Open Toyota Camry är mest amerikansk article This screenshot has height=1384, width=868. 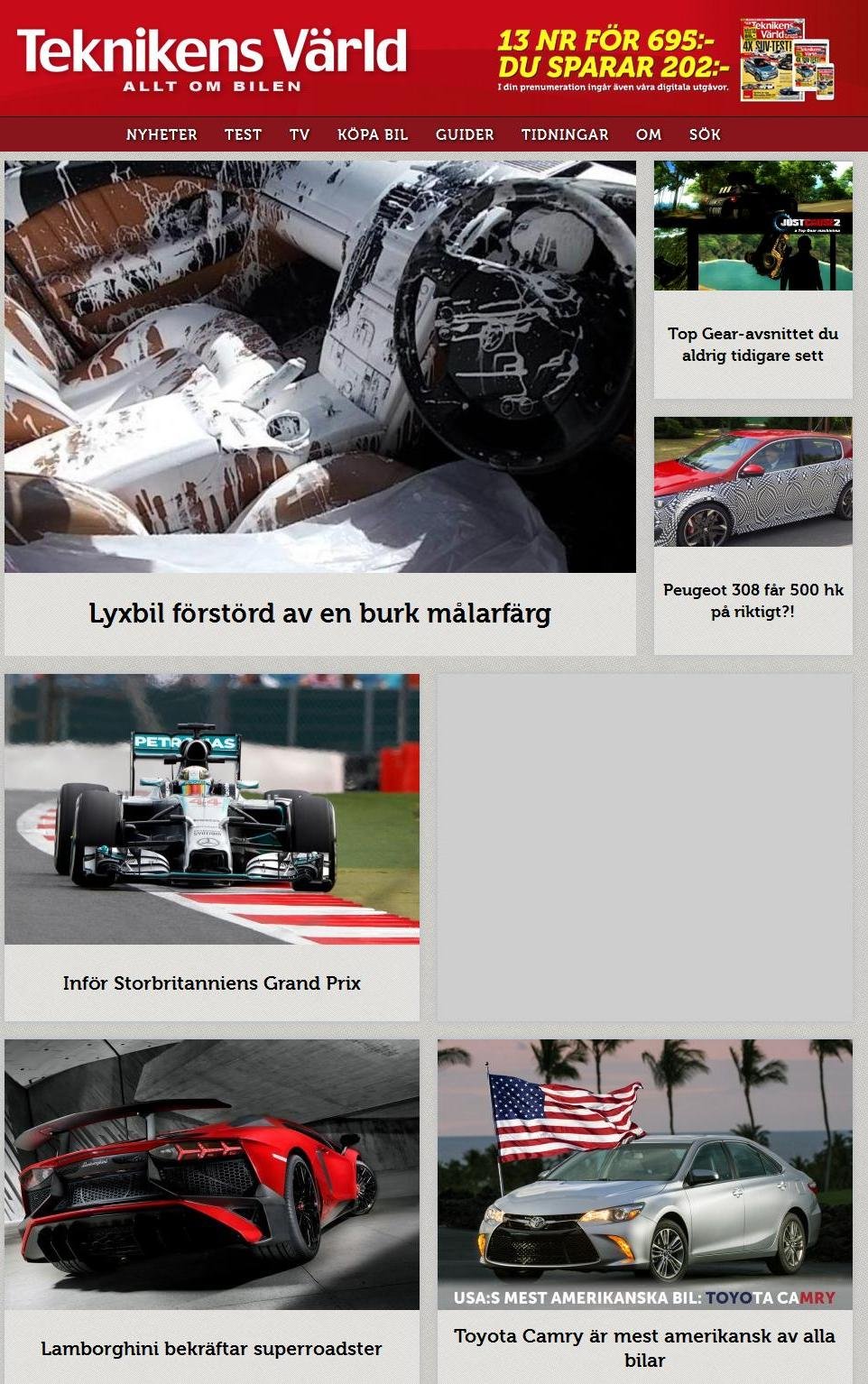(x=644, y=1347)
